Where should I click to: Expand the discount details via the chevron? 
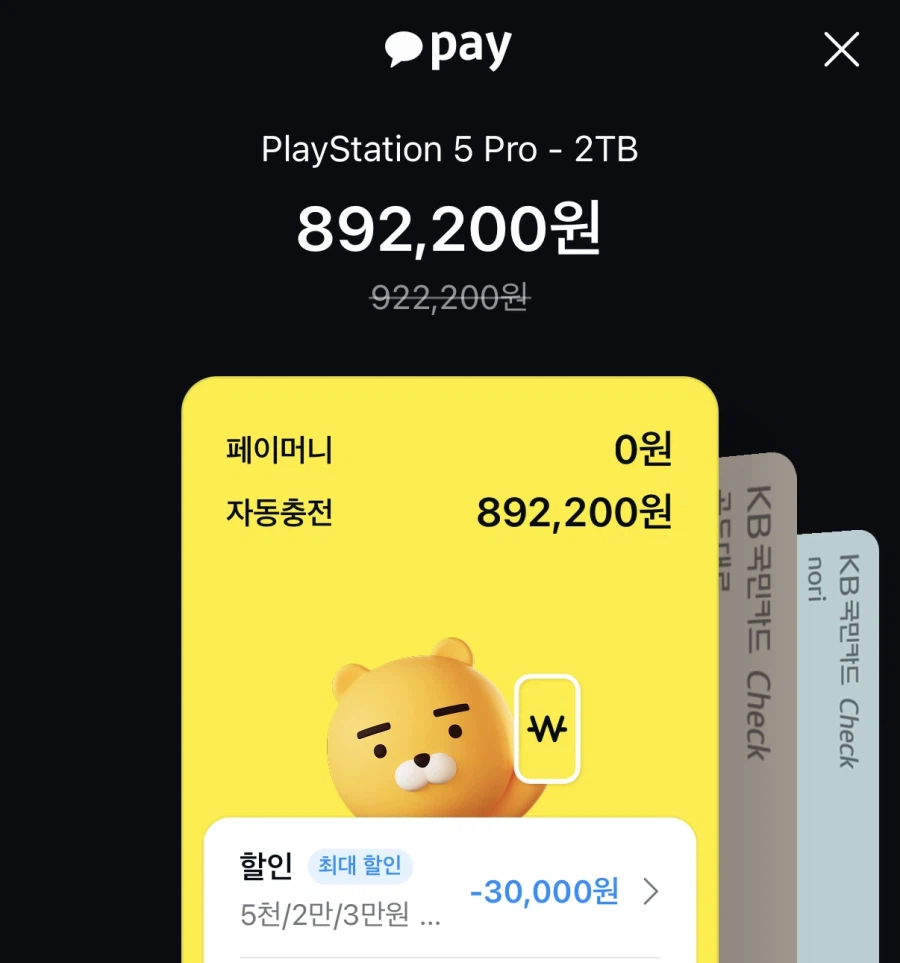(x=650, y=890)
